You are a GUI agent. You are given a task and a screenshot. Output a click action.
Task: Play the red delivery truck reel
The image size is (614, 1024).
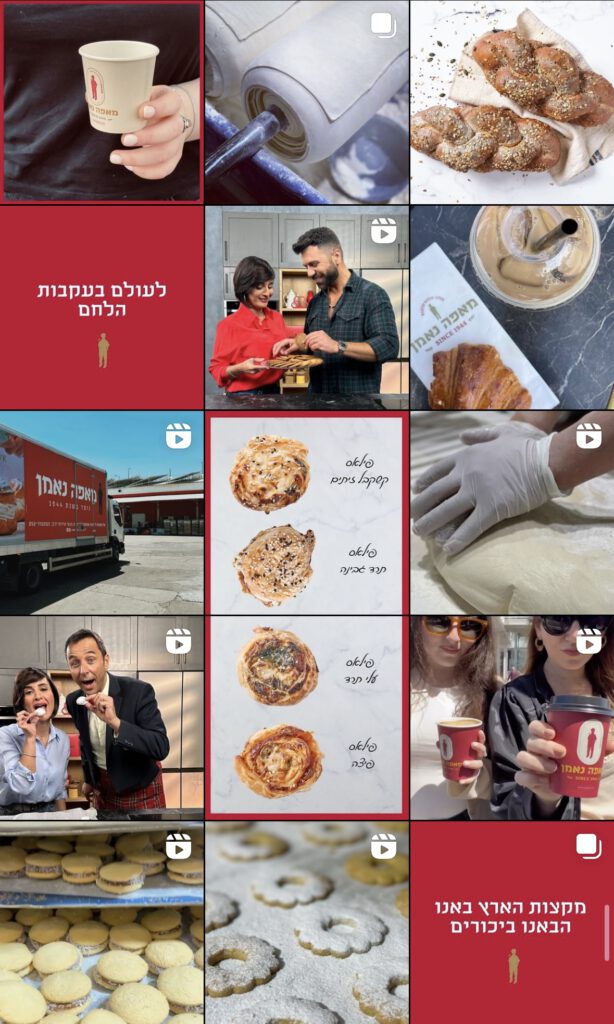point(101,513)
